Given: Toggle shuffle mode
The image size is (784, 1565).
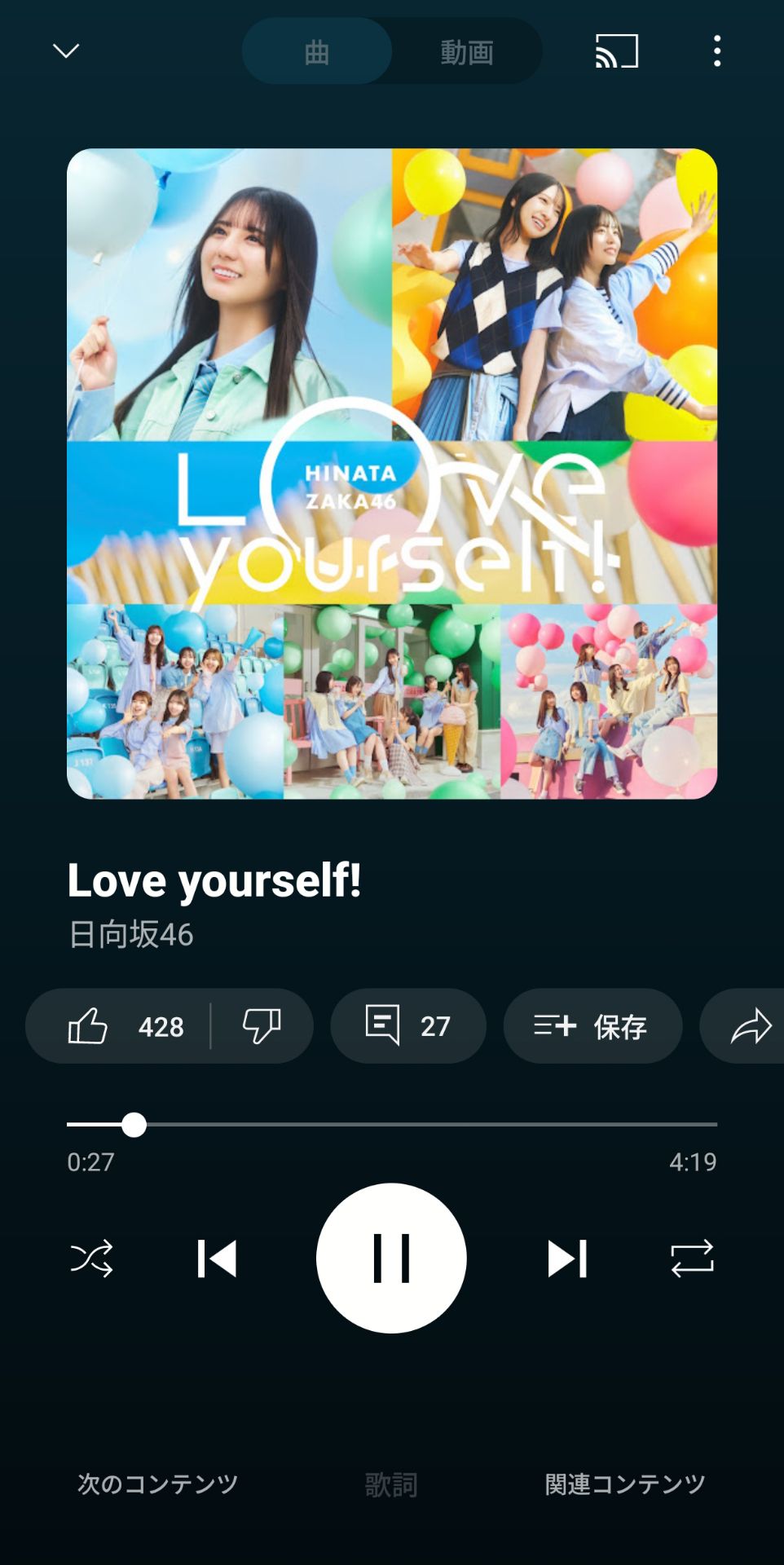Looking at the screenshot, I should (x=91, y=1259).
